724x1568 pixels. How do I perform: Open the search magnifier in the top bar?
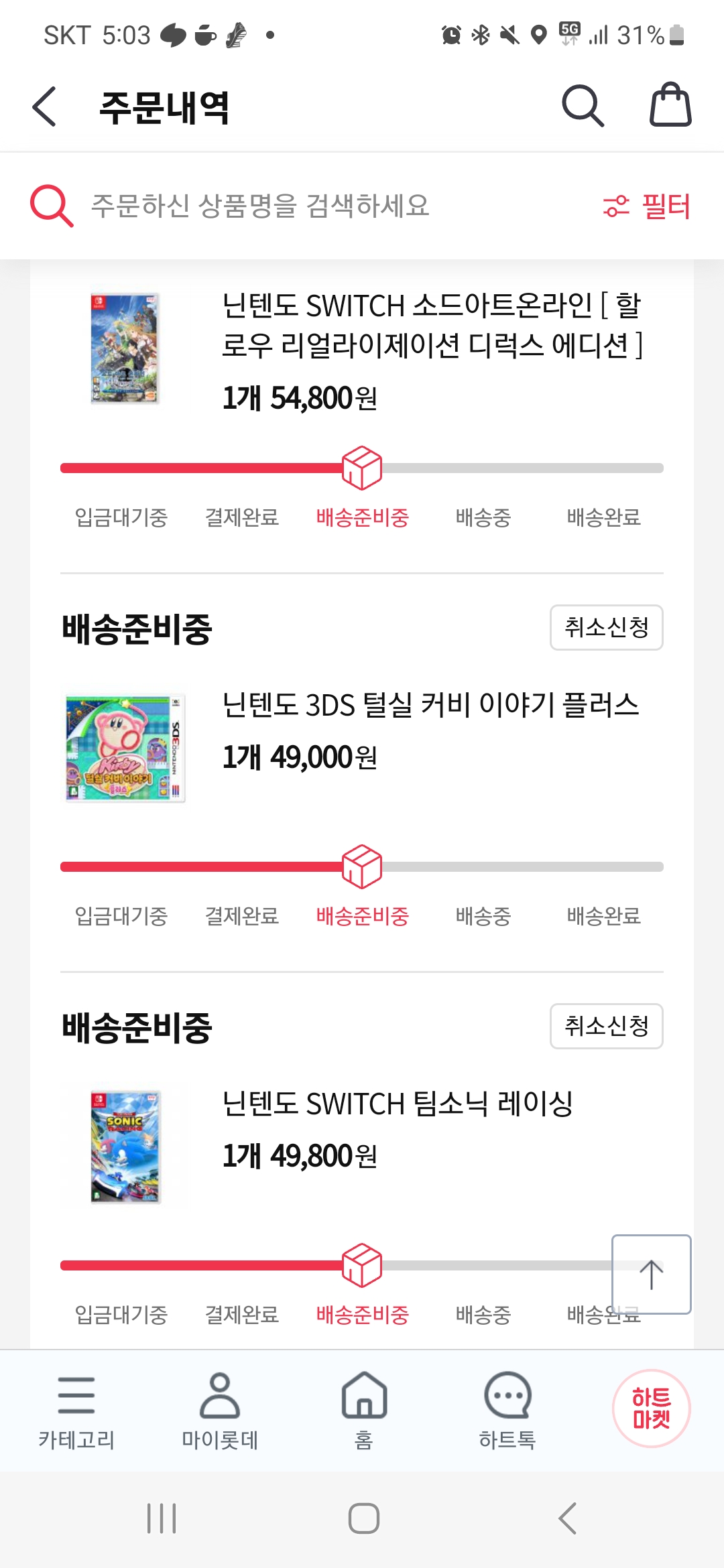tap(583, 106)
